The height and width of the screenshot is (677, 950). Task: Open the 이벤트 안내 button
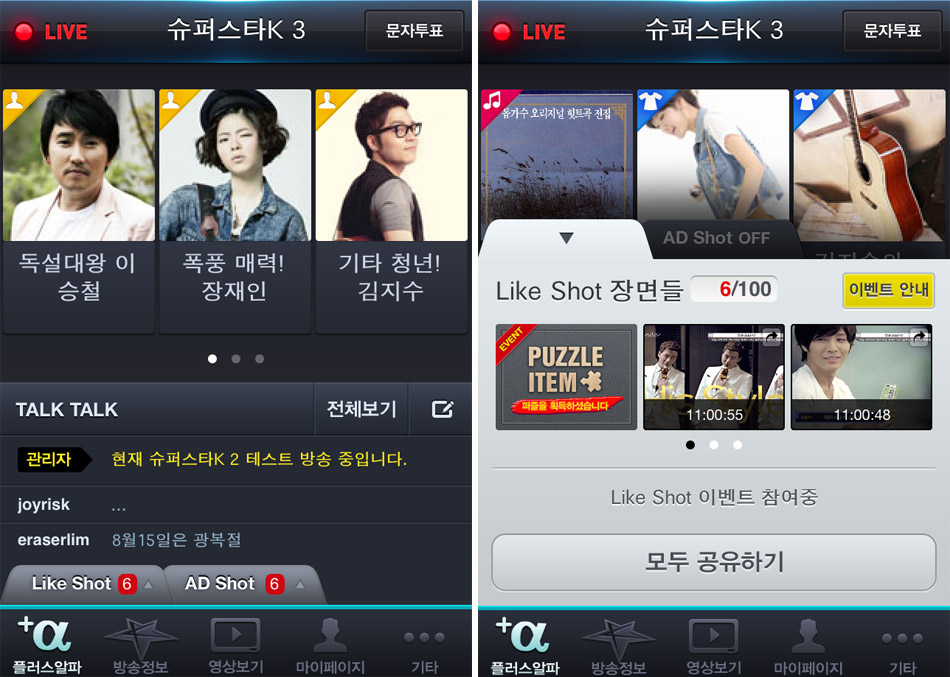click(x=888, y=290)
